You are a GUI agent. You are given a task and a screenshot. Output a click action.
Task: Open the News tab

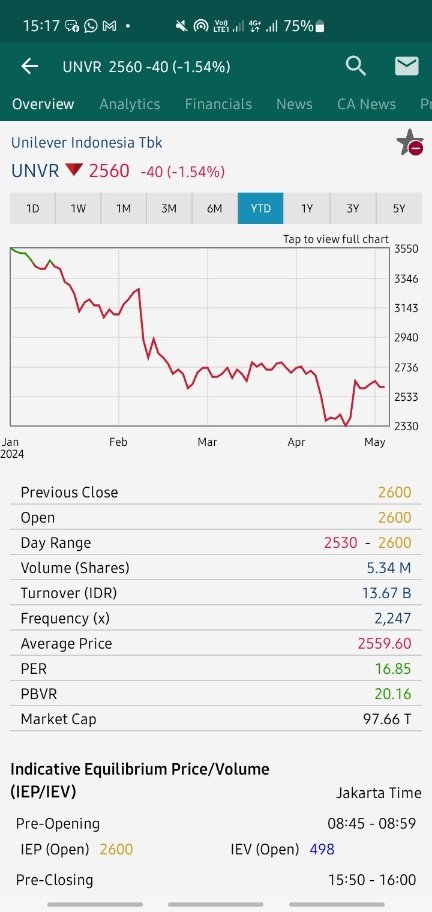294,104
